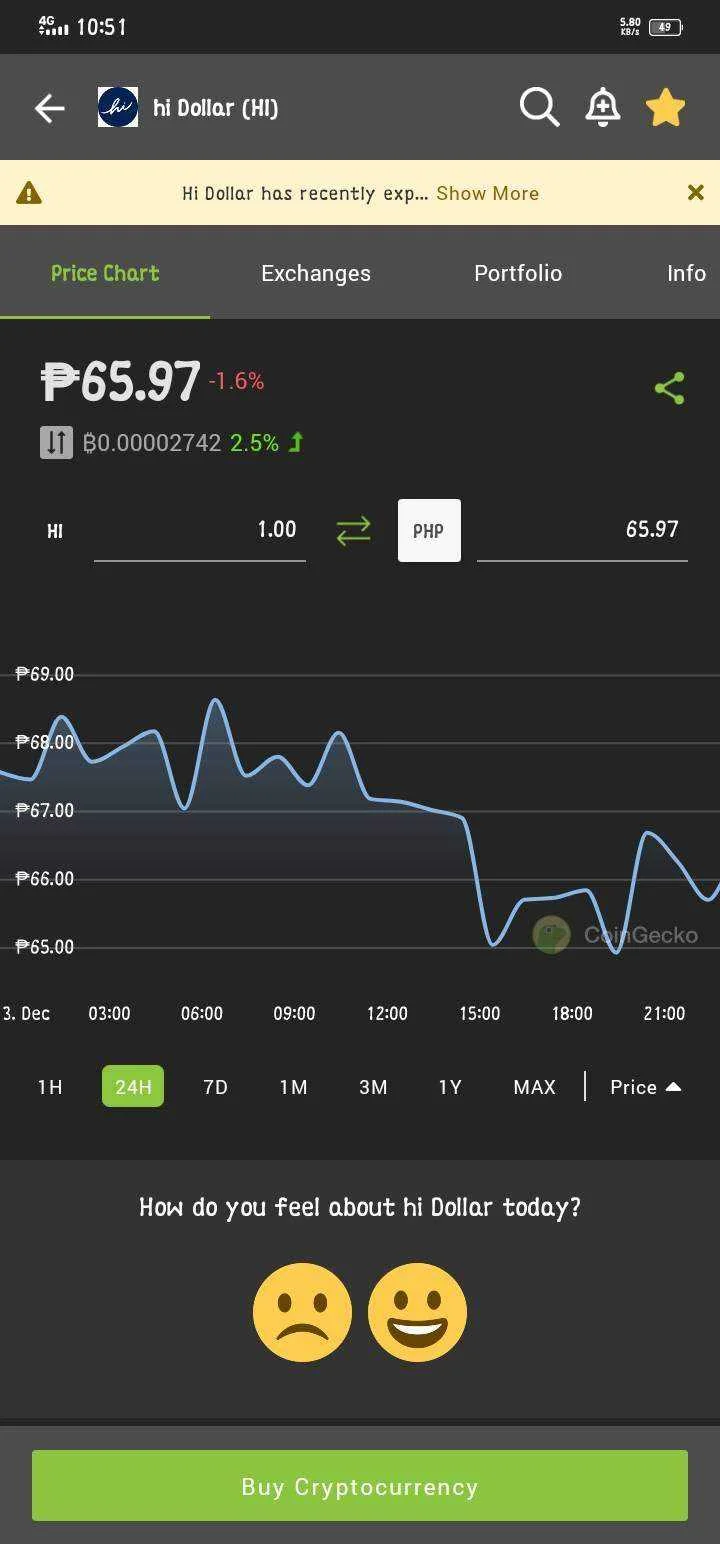Screen dimensions: 720x1544
Task: Switch to the Portfolio tab
Action: pyautogui.click(x=518, y=273)
